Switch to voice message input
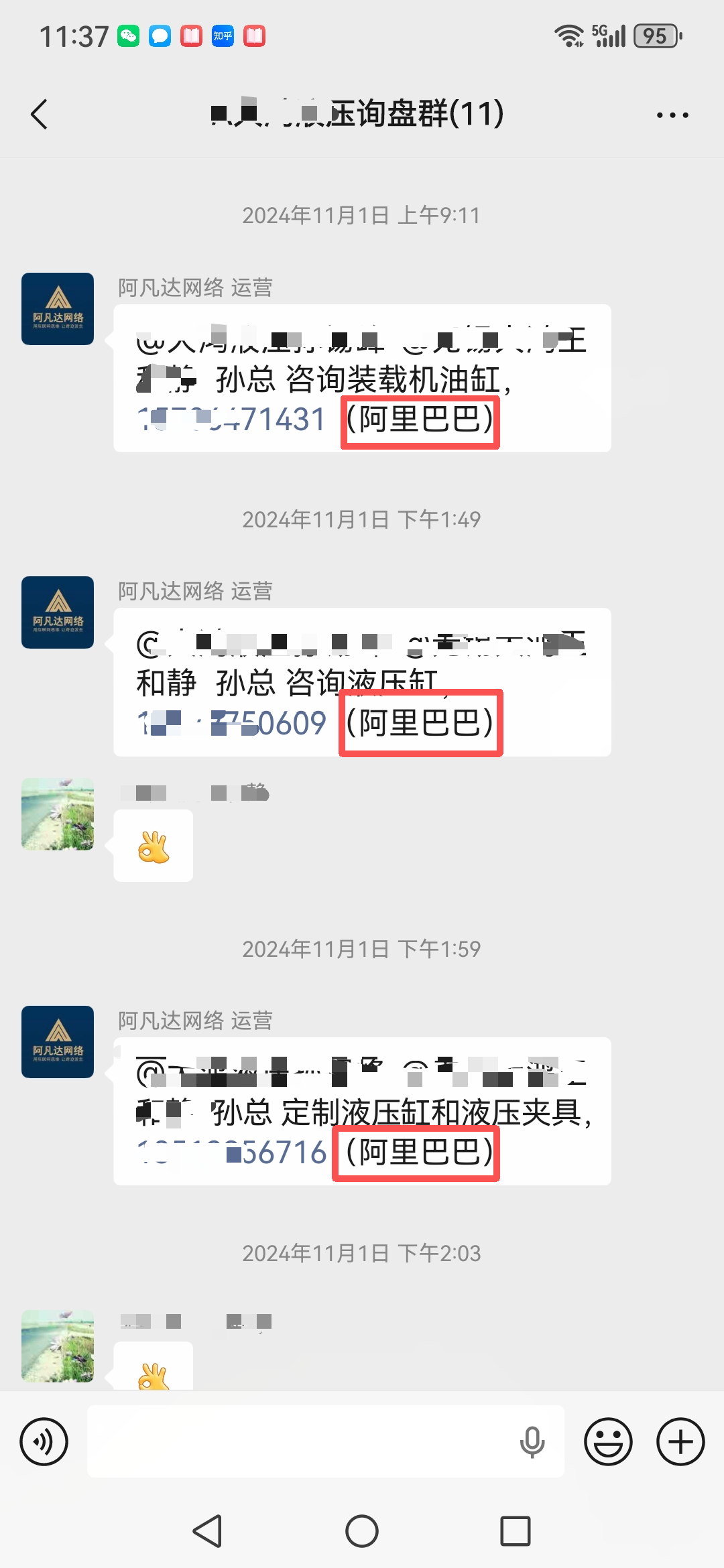The image size is (724, 1568). [44, 1441]
